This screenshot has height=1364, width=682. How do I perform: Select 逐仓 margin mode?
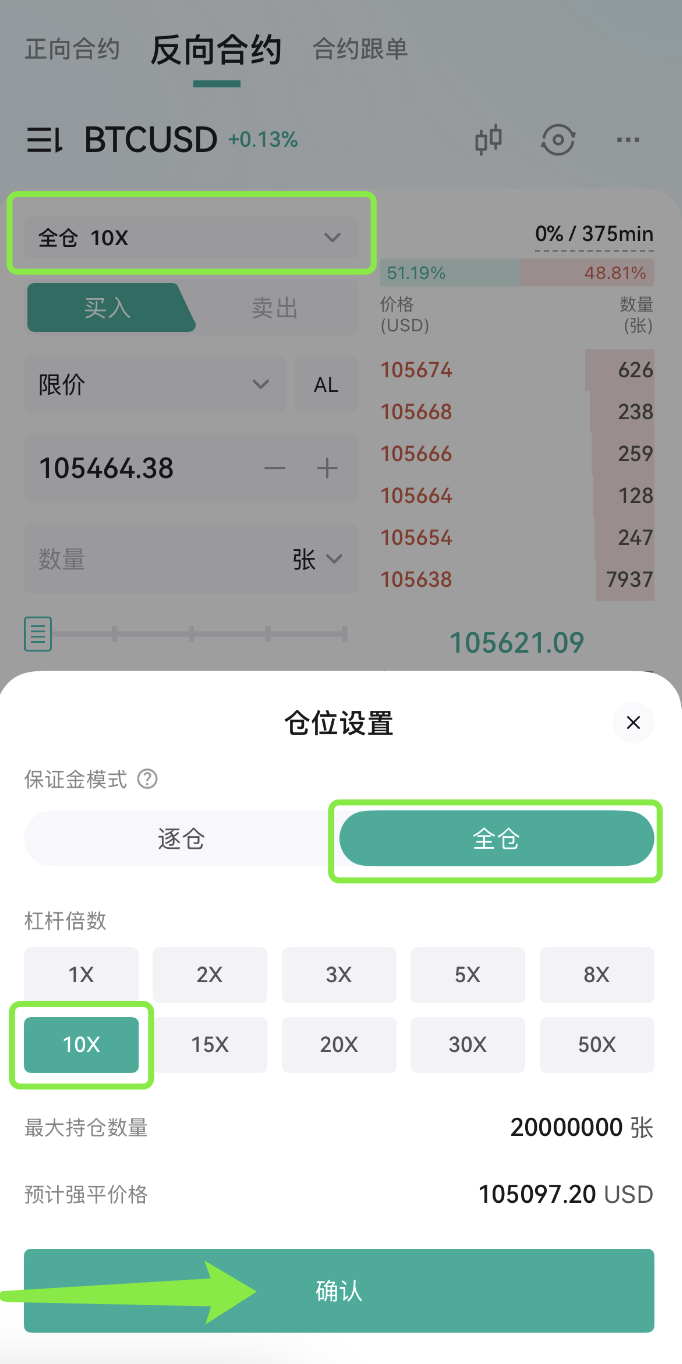181,838
